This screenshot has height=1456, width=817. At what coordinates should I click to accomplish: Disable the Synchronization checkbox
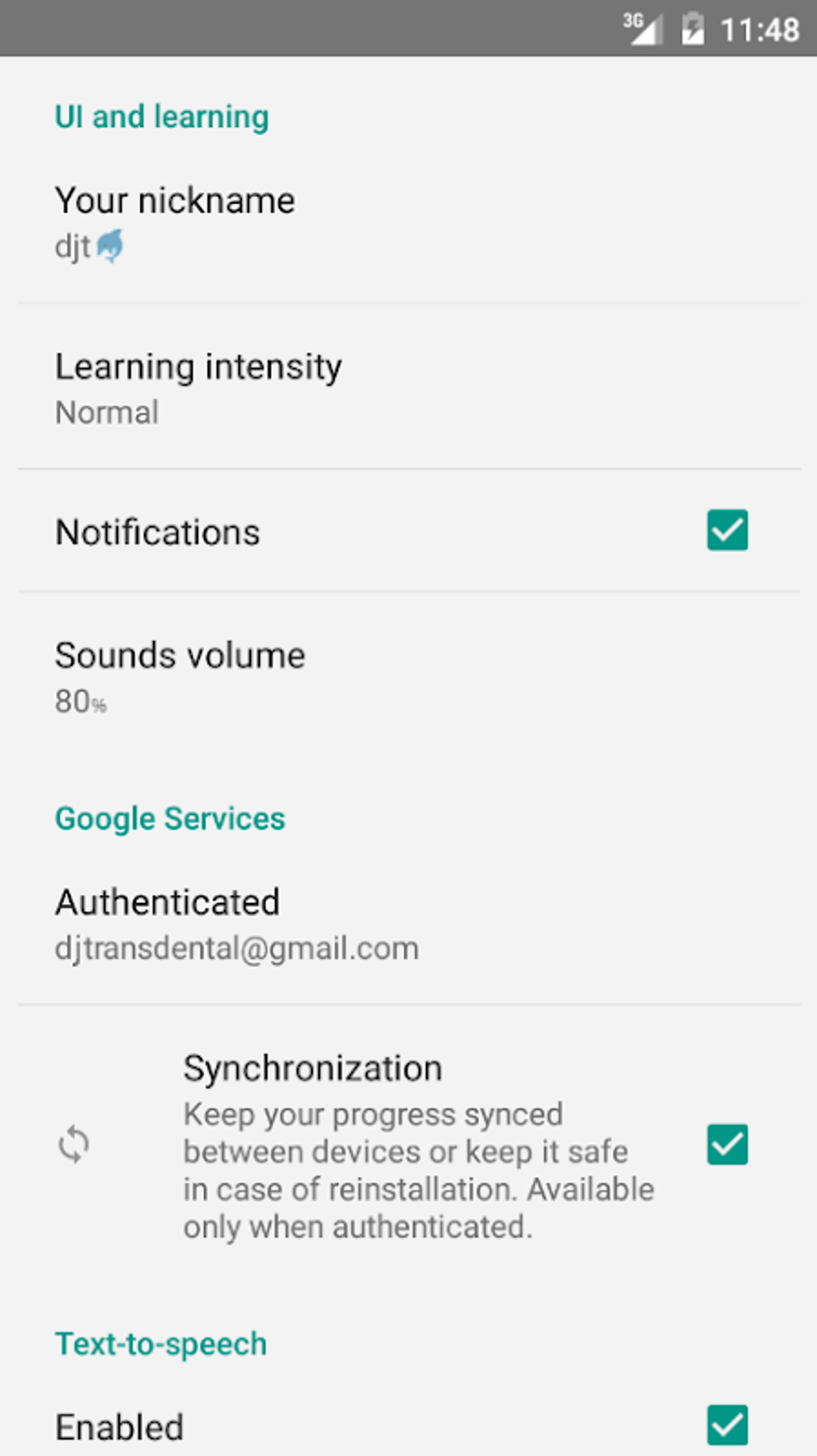point(726,1144)
